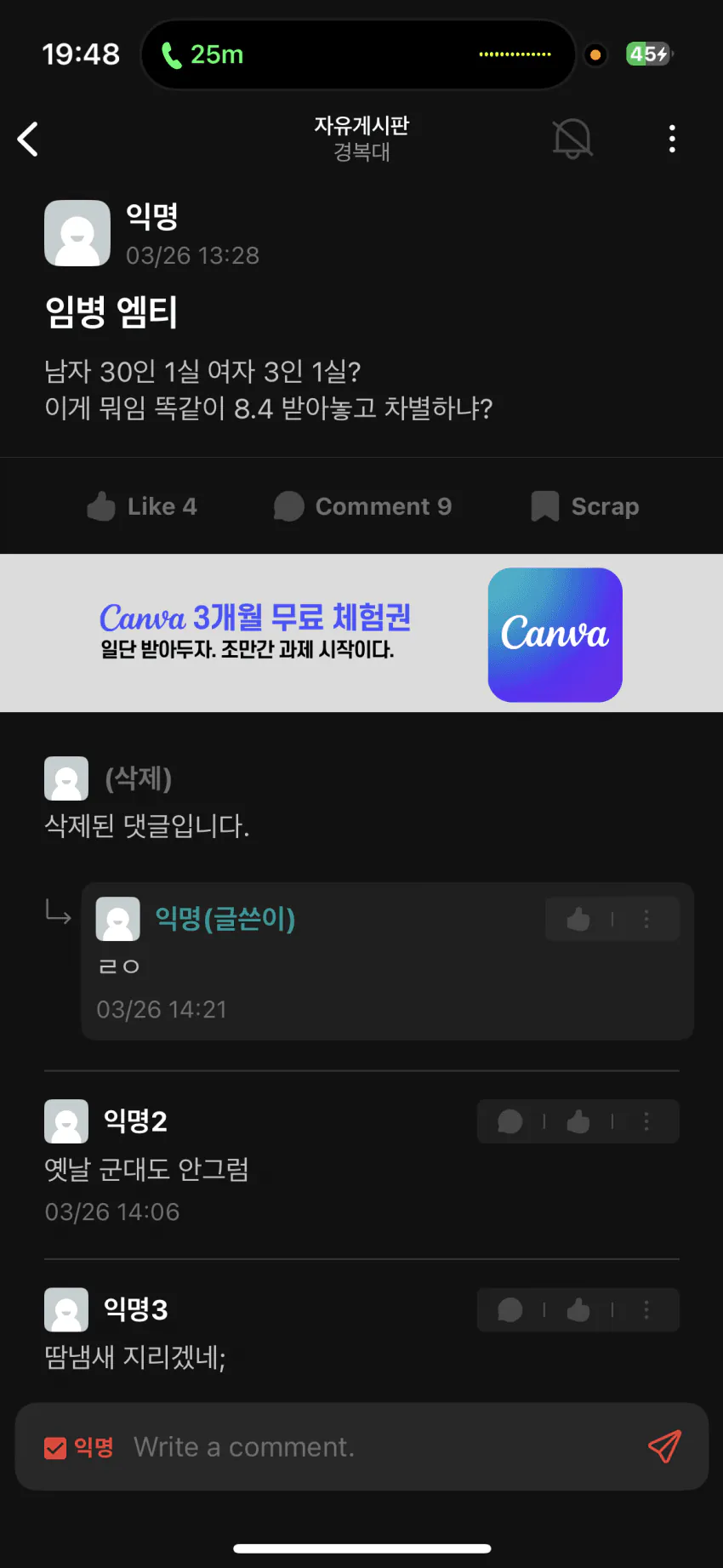Give a thumbs up to 익명3's comment

(579, 1310)
